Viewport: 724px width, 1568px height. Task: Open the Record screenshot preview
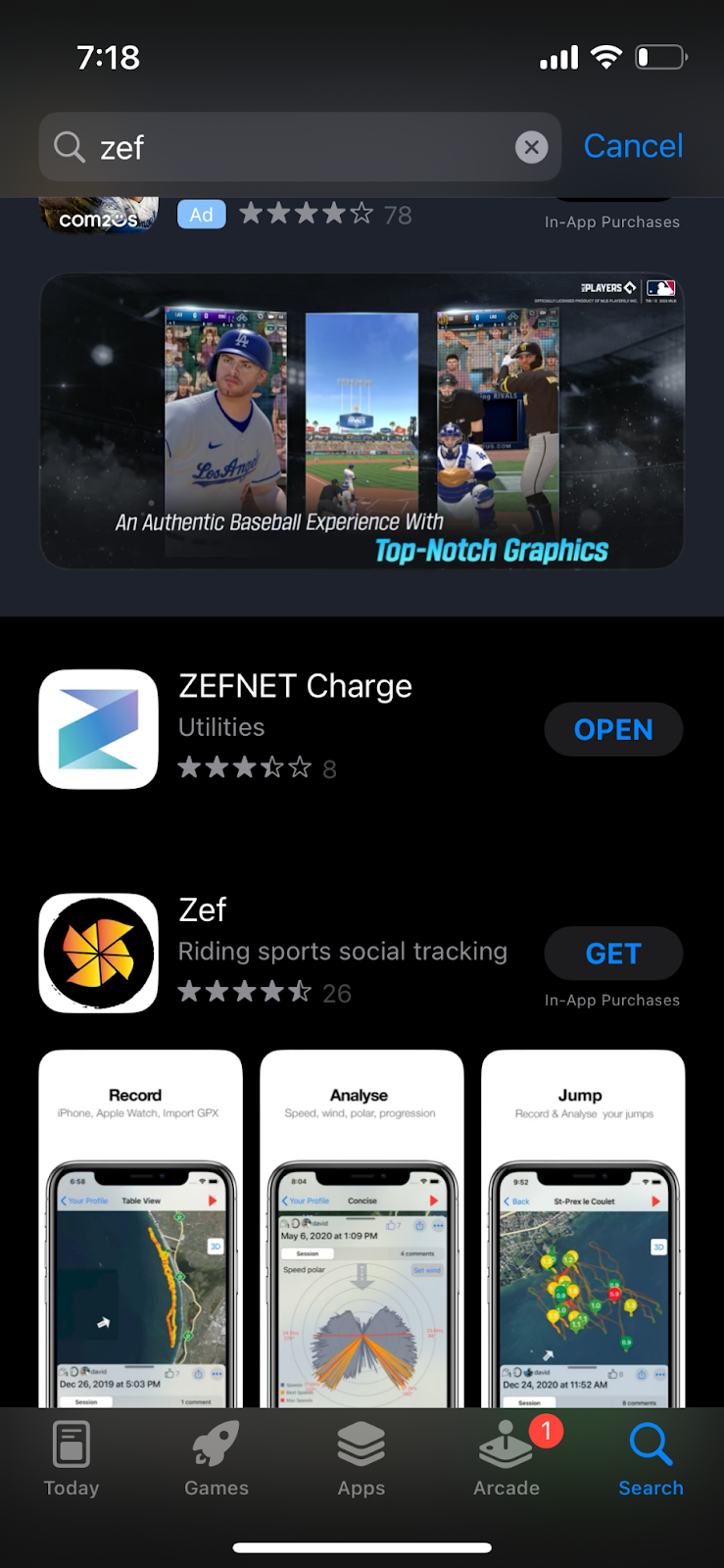point(140,1230)
